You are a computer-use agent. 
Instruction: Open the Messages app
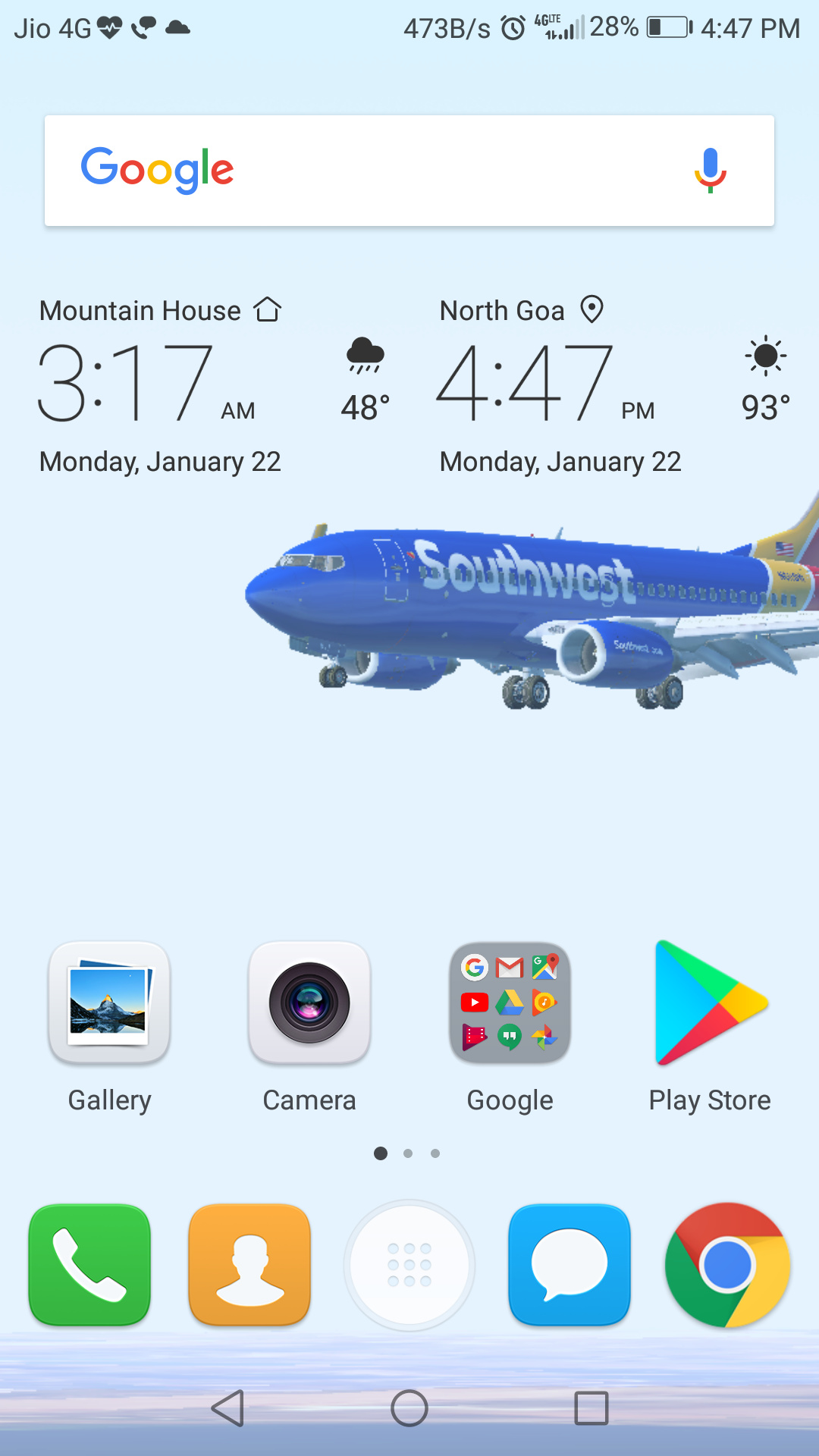pos(570,1265)
